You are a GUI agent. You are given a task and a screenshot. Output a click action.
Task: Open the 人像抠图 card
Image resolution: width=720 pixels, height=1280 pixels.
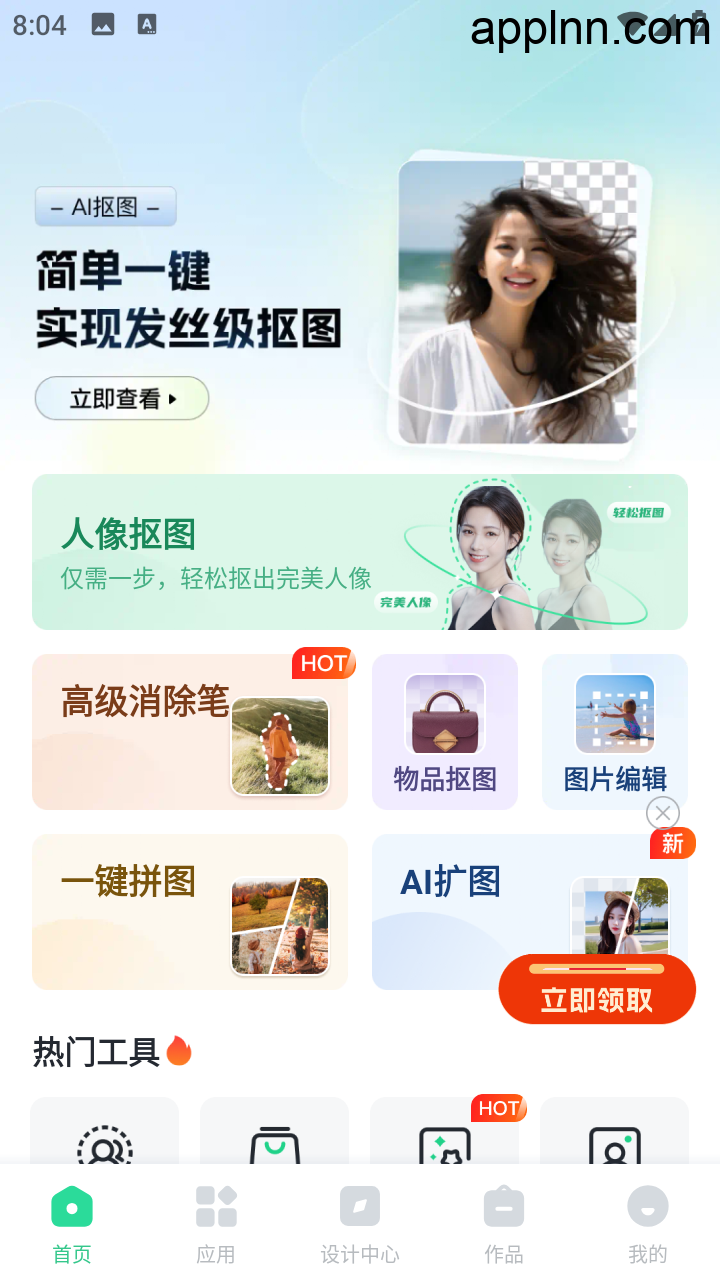click(x=360, y=552)
